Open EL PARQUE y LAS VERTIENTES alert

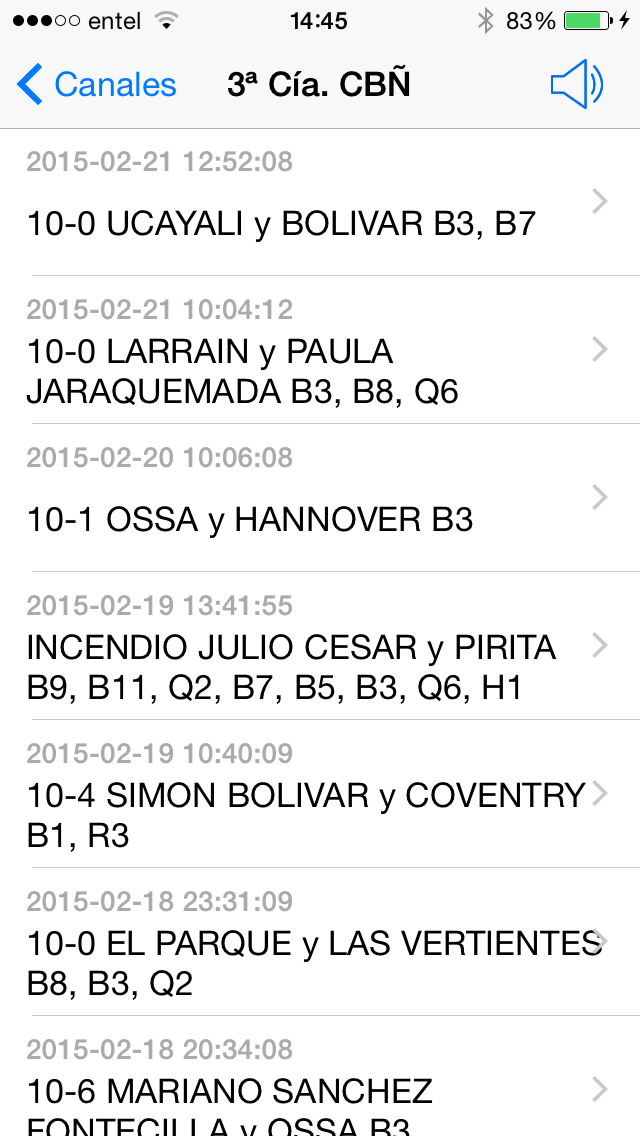click(320, 941)
